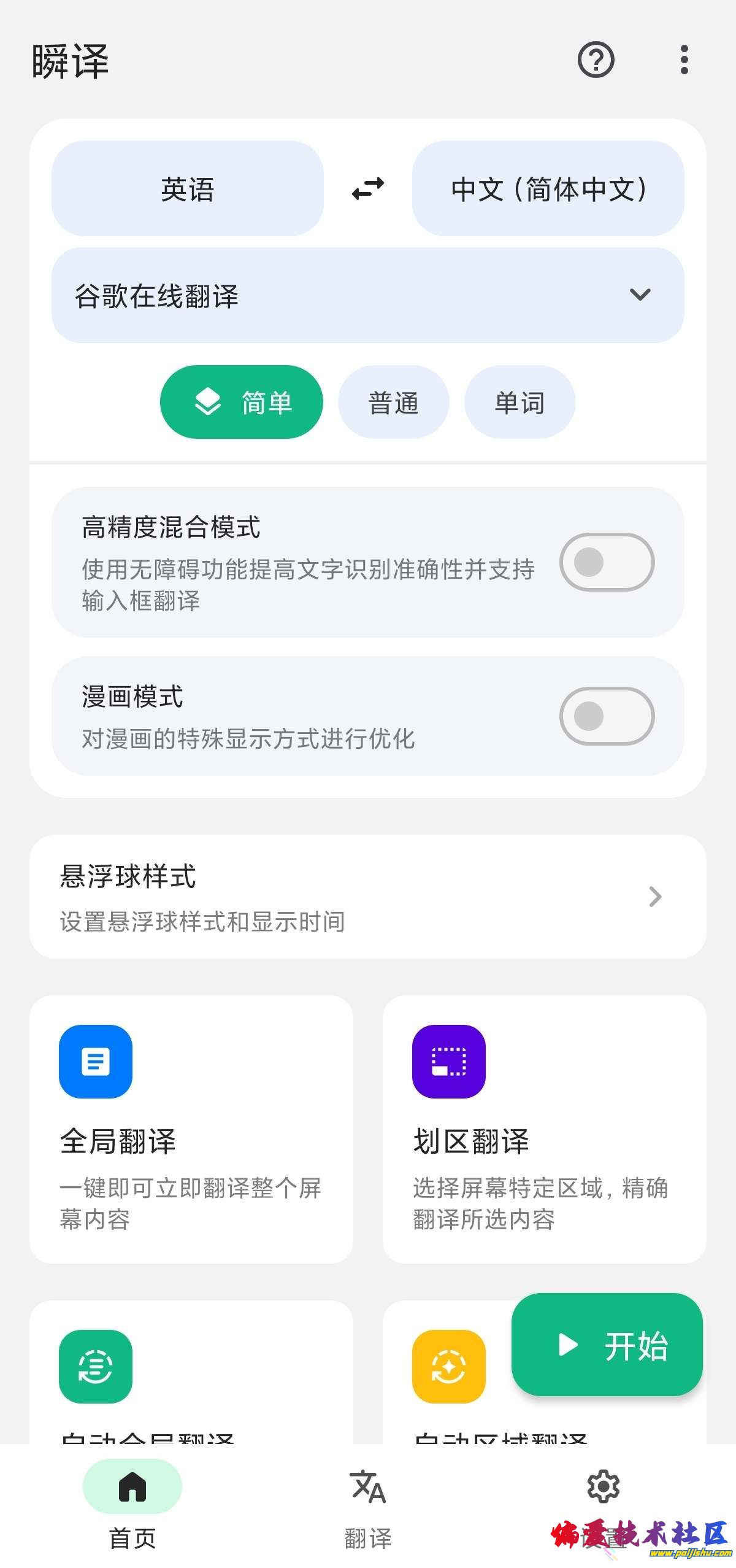Turn on 漫画模式 toggle

607,716
